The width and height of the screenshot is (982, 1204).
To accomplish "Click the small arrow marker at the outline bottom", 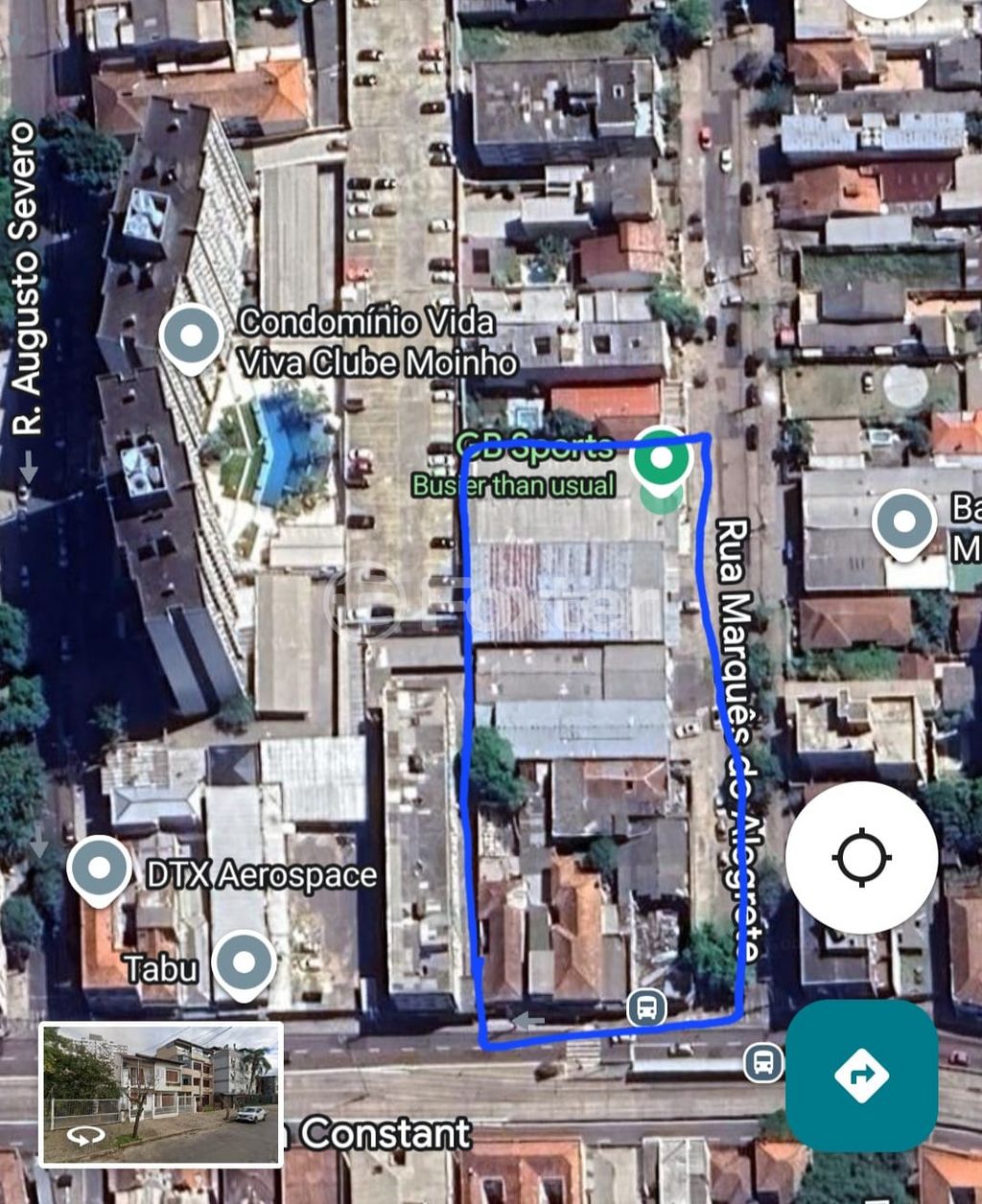I will click(526, 1018).
